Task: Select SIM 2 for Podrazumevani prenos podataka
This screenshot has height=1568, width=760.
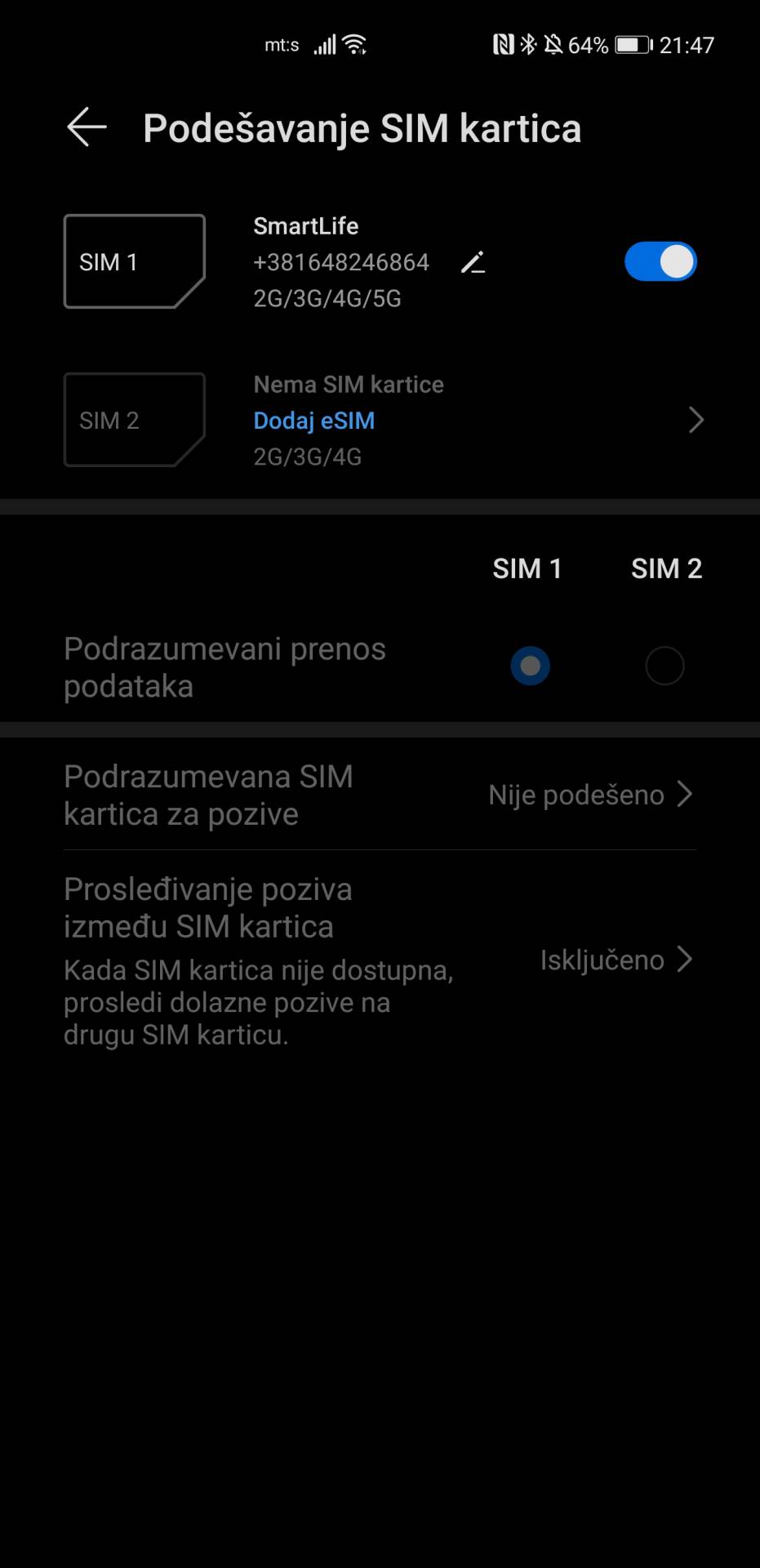Action: pos(664,666)
